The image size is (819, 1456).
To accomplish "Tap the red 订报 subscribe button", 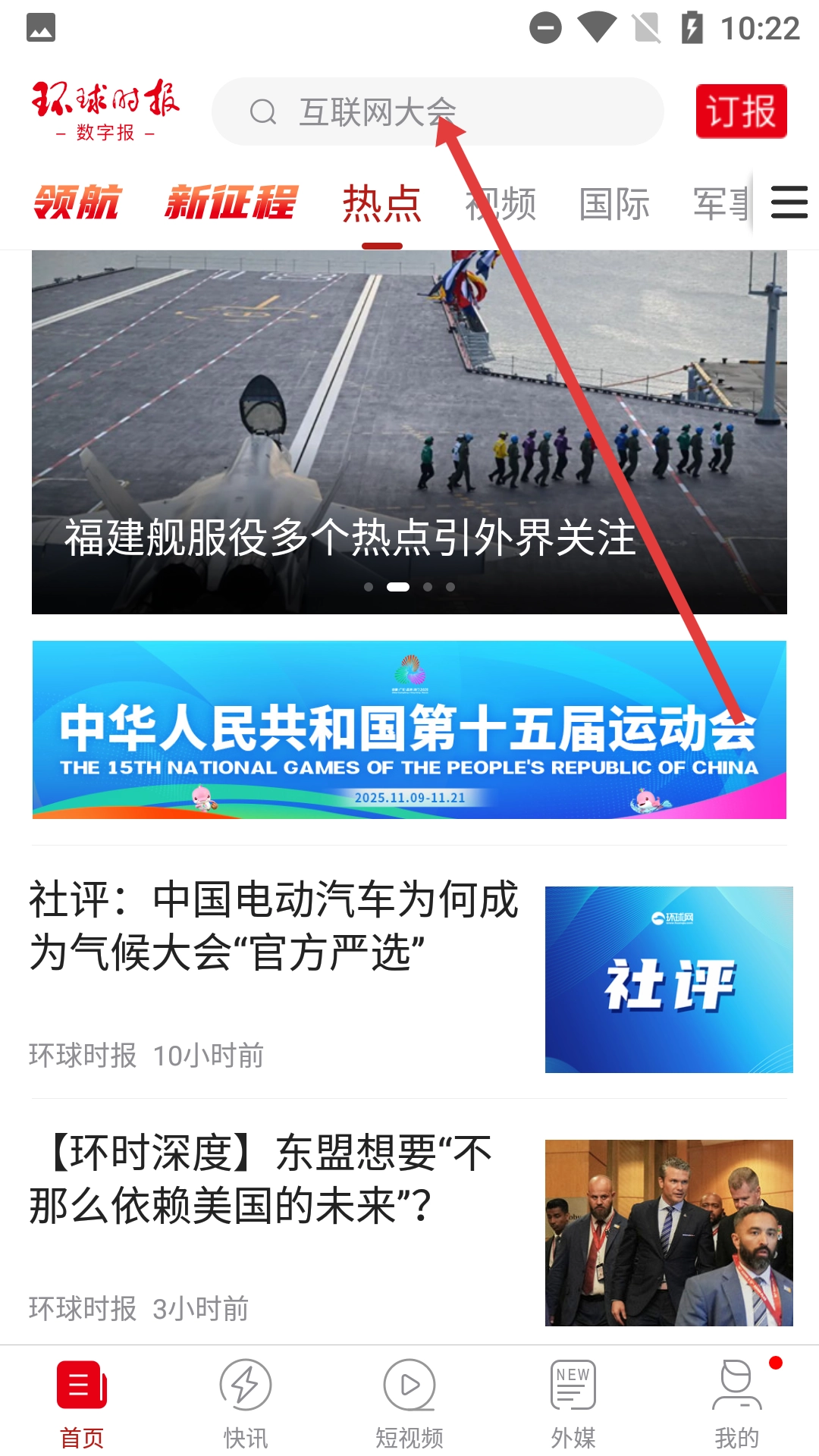I will 741,111.
